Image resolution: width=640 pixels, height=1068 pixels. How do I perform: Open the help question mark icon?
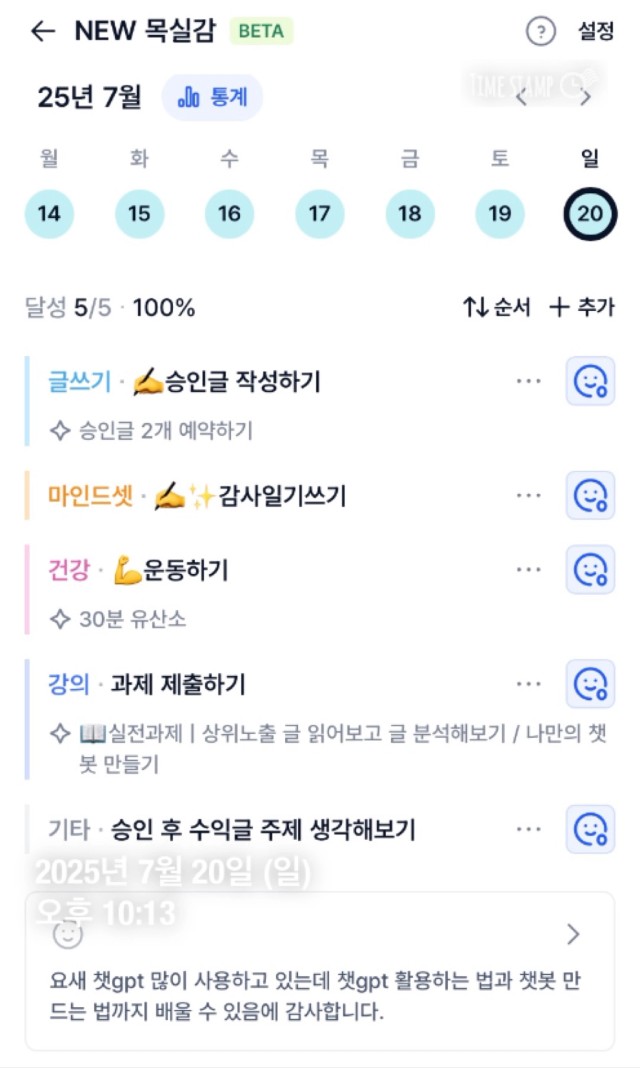pyautogui.click(x=540, y=32)
